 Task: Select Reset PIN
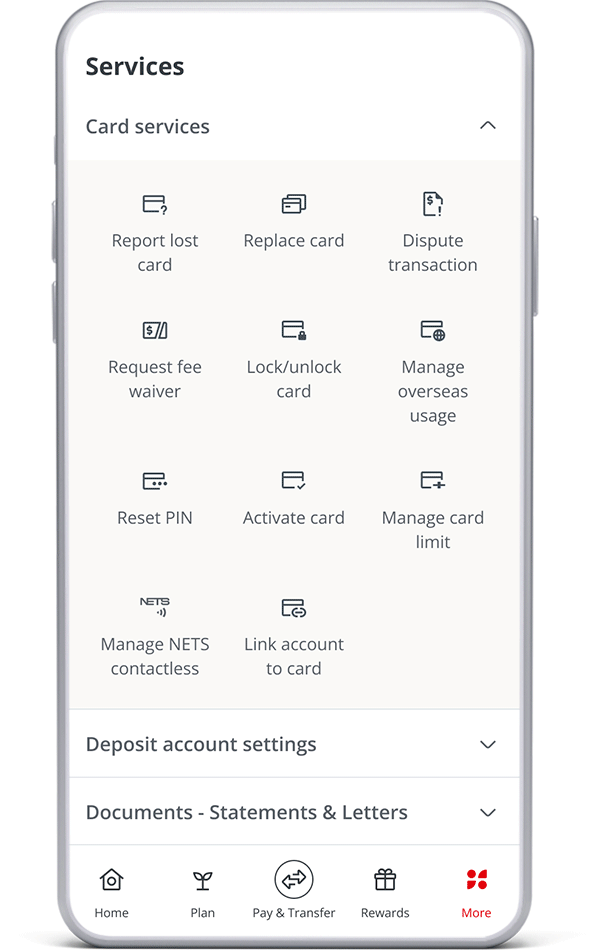(x=155, y=498)
